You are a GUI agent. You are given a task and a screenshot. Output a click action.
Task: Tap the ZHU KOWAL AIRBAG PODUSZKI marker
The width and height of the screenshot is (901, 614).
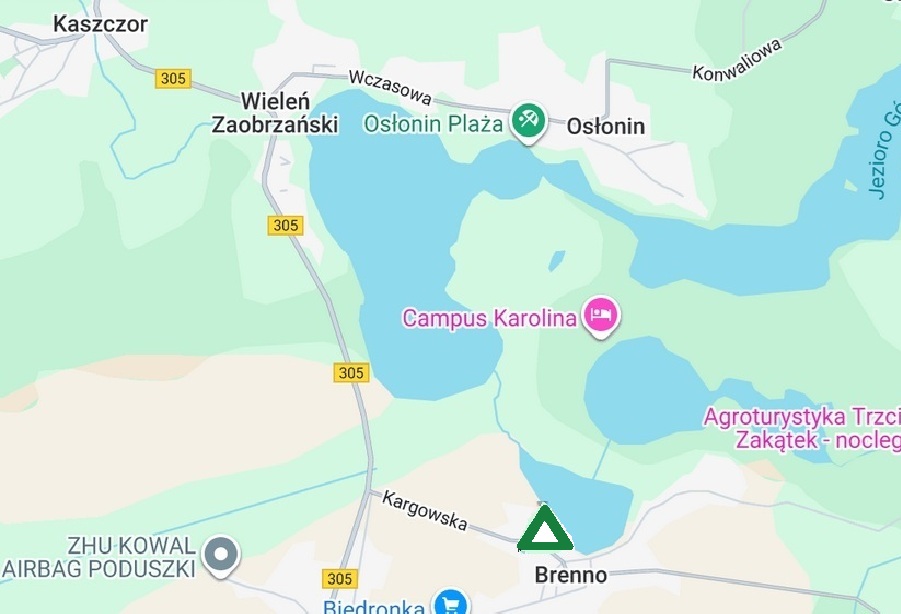coord(221,553)
